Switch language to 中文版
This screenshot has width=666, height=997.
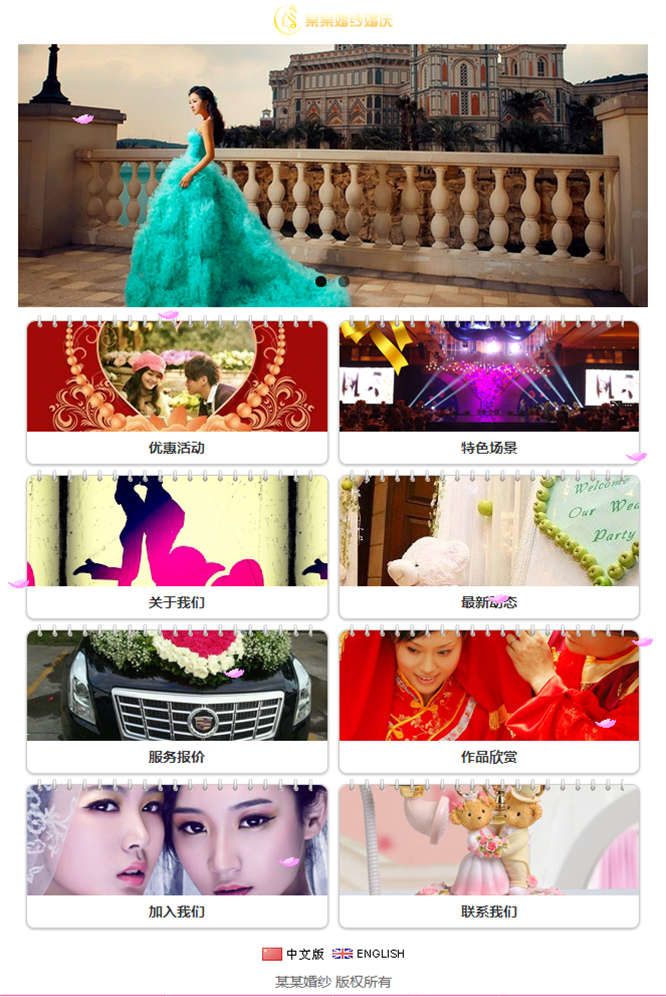click(x=294, y=954)
